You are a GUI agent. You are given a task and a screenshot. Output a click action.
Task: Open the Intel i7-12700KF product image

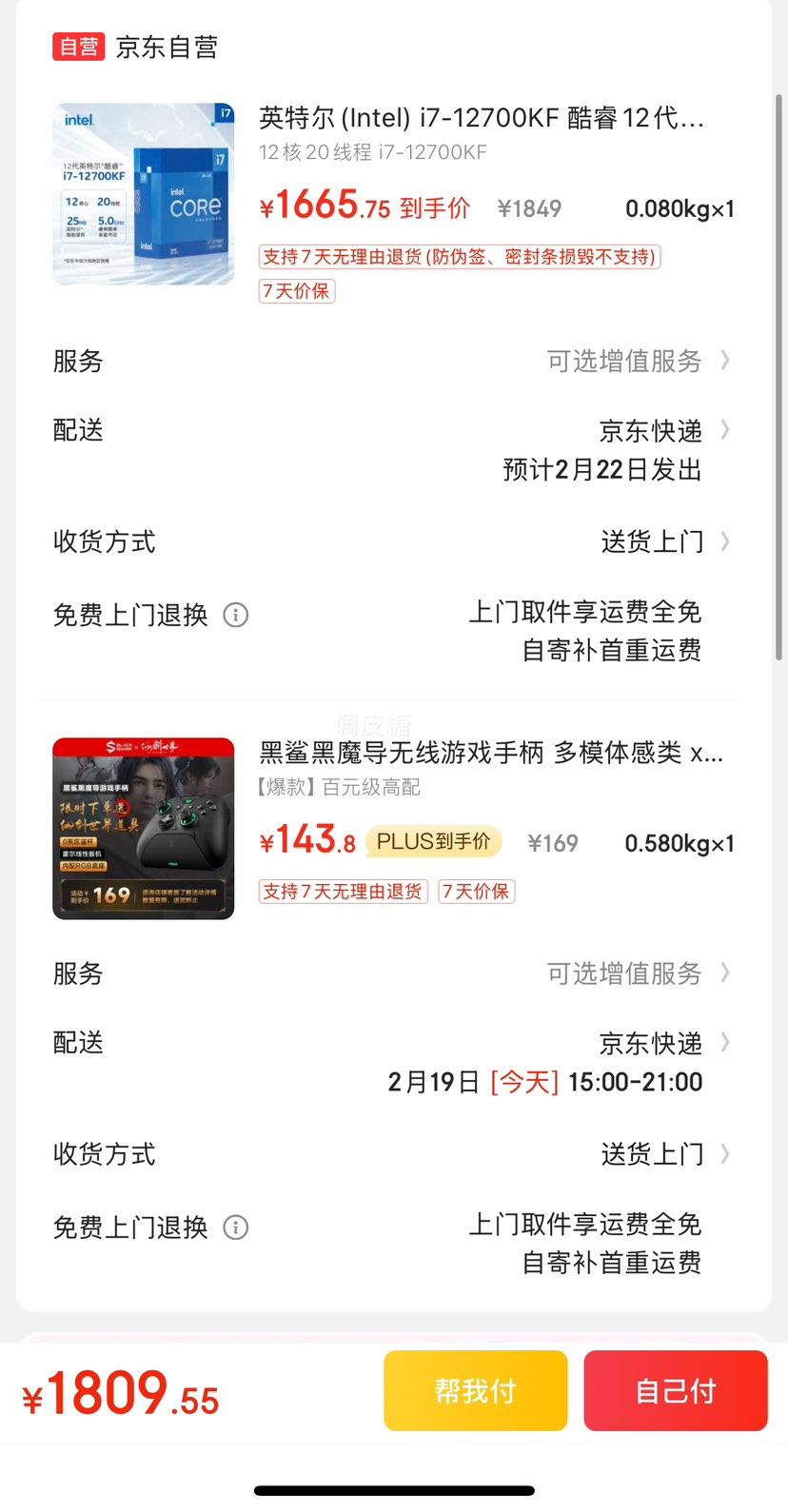click(x=143, y=194)
